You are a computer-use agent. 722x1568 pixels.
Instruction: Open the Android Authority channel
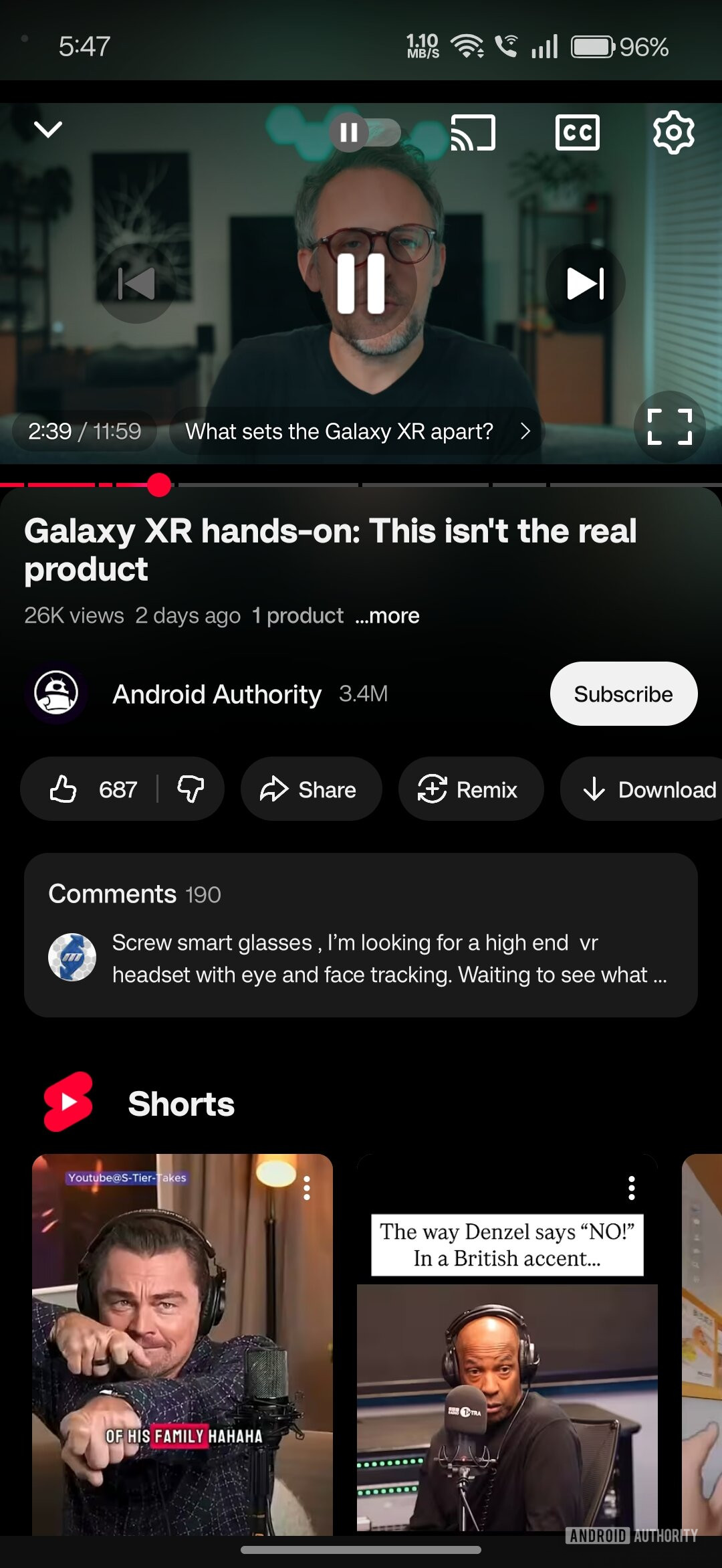pos(217,694)
